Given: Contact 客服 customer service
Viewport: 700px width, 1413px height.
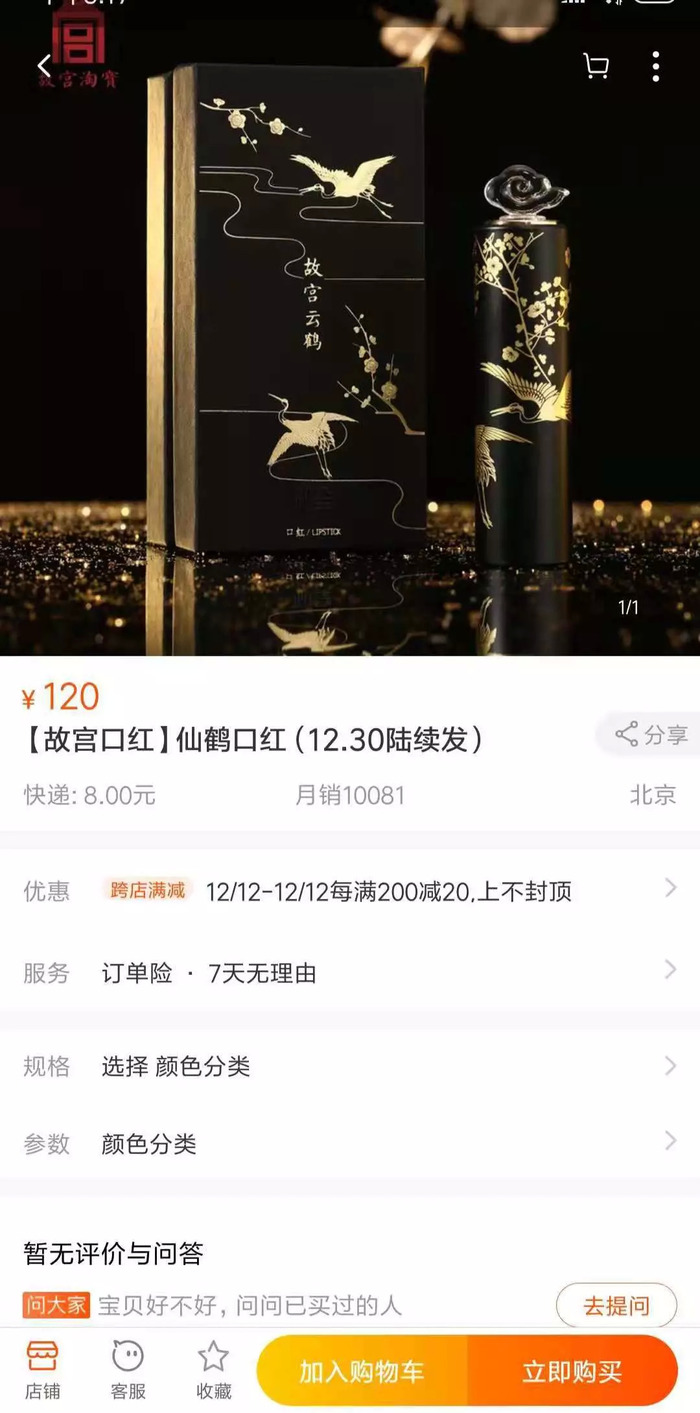Looking at the screenshot, I should pos(128,1369).
